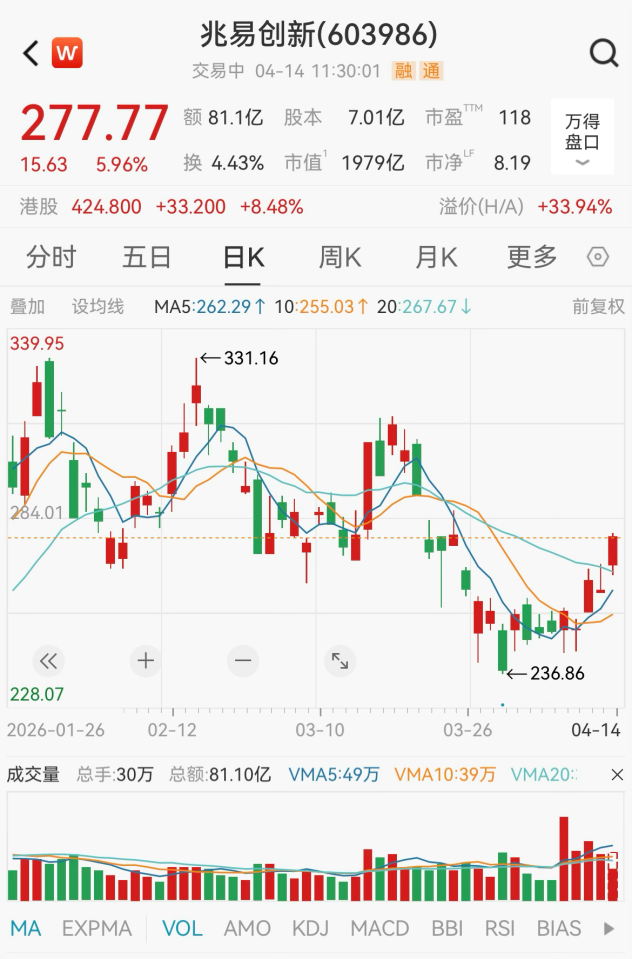Image resolution: width=632 pixels, height=959 pixels.
Task: Expand the chart to fullscreen
Action: (x=340, y=660)
